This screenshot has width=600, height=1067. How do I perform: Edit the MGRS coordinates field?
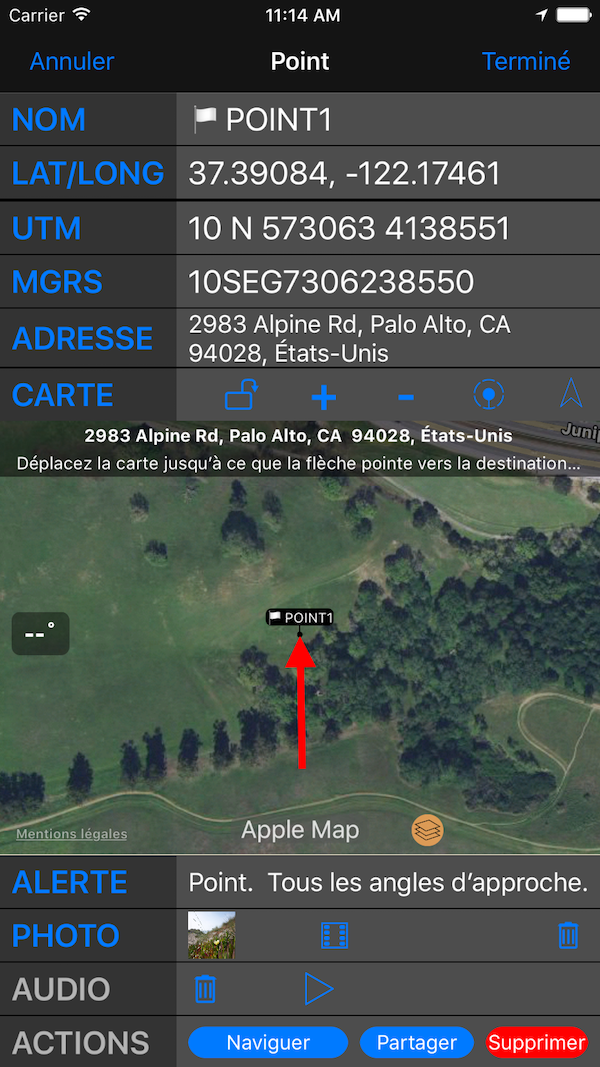click(x=386, y=282)
